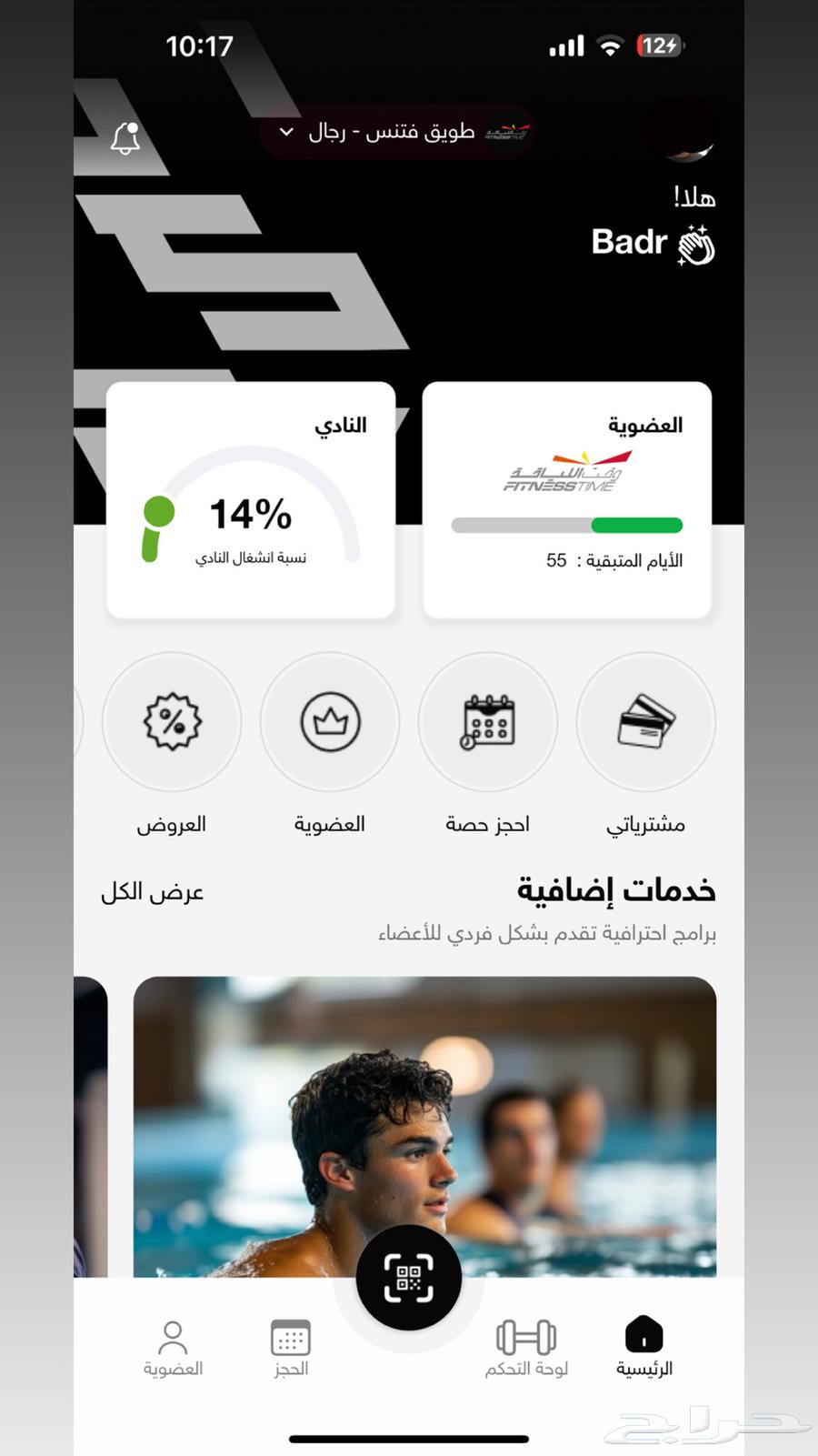Open the booking calendar (الحجز) icon
Image resolution: width=818 pixels, height=1456 pixels.
click(289, 1337)
